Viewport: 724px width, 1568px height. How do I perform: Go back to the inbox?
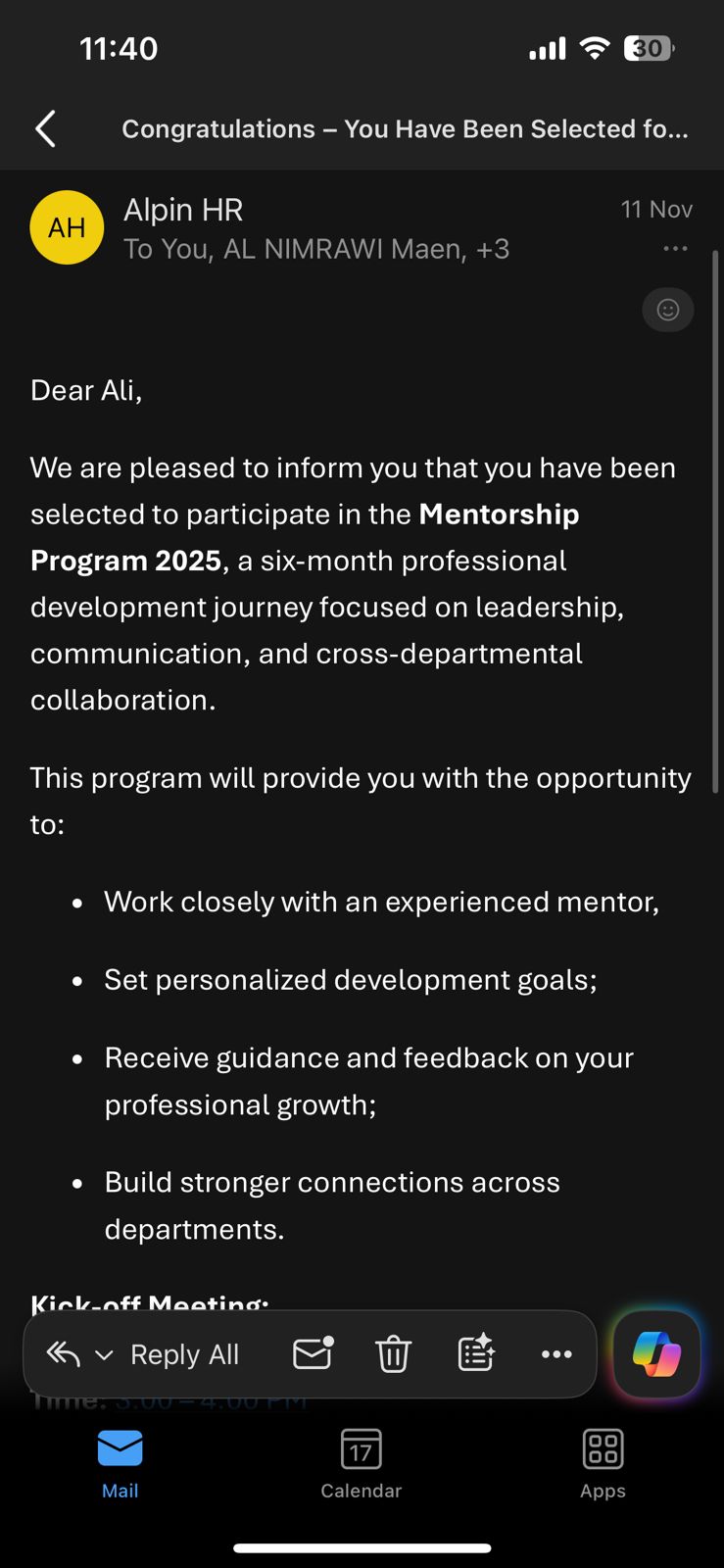45,128
